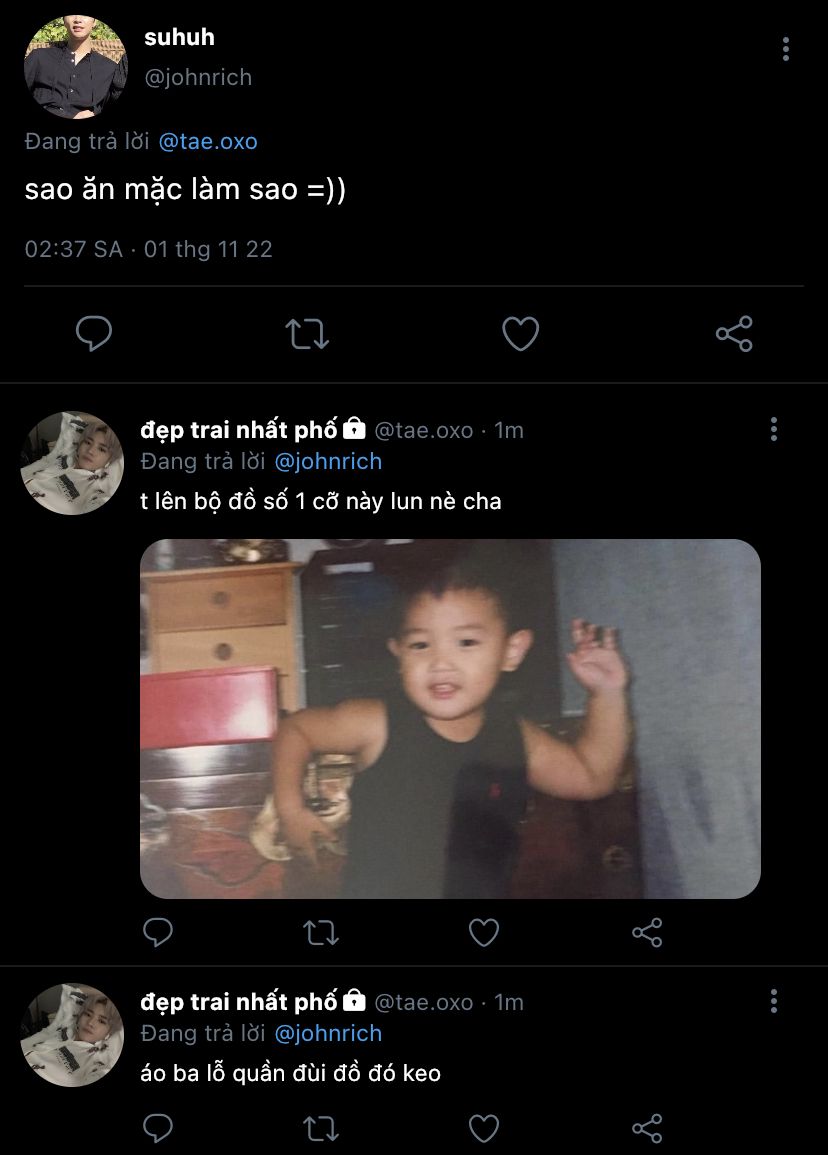Open the @johnrich link in the "t lên bộ đồ" reply

pyautogui.click(x=328, y=461)
